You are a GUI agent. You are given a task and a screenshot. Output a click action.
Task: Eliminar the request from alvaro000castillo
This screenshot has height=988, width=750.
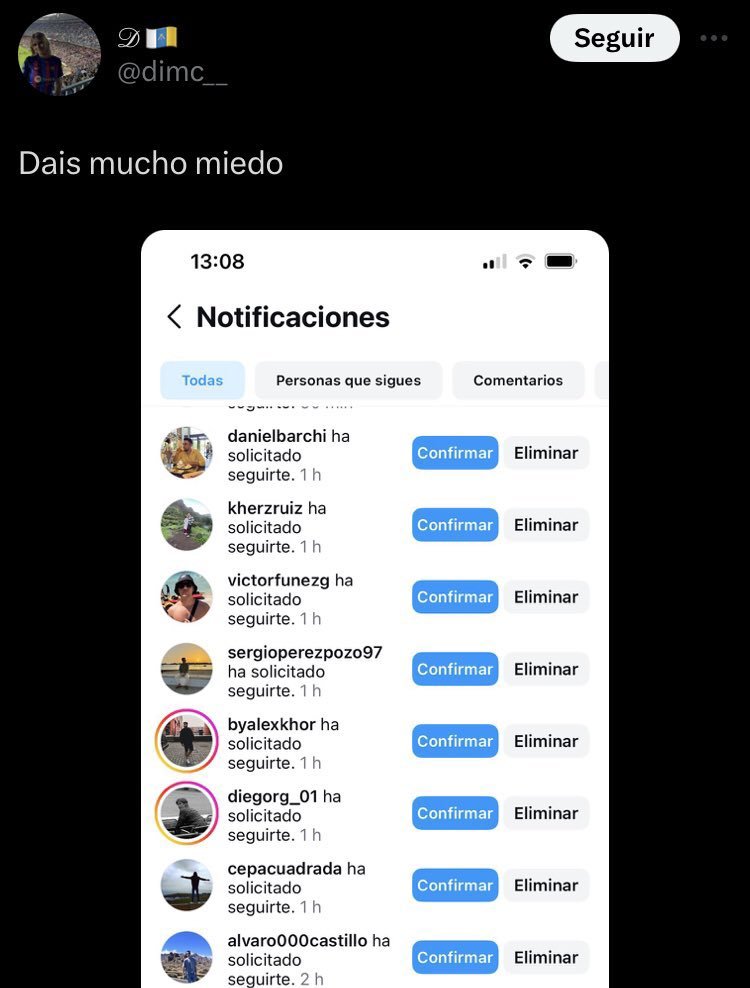pos(546,957)
